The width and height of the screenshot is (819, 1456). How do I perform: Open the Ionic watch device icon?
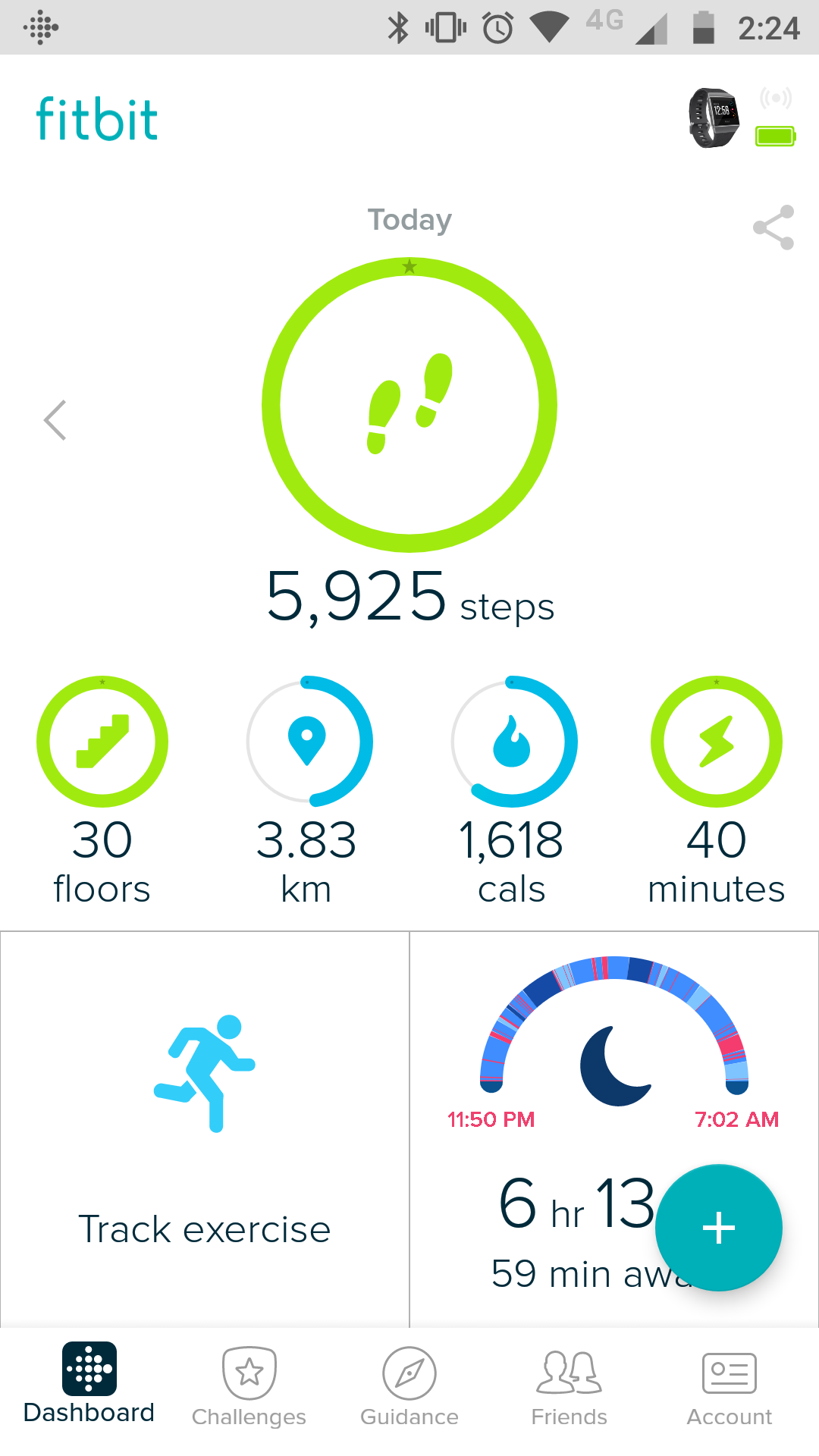point(714,118)
